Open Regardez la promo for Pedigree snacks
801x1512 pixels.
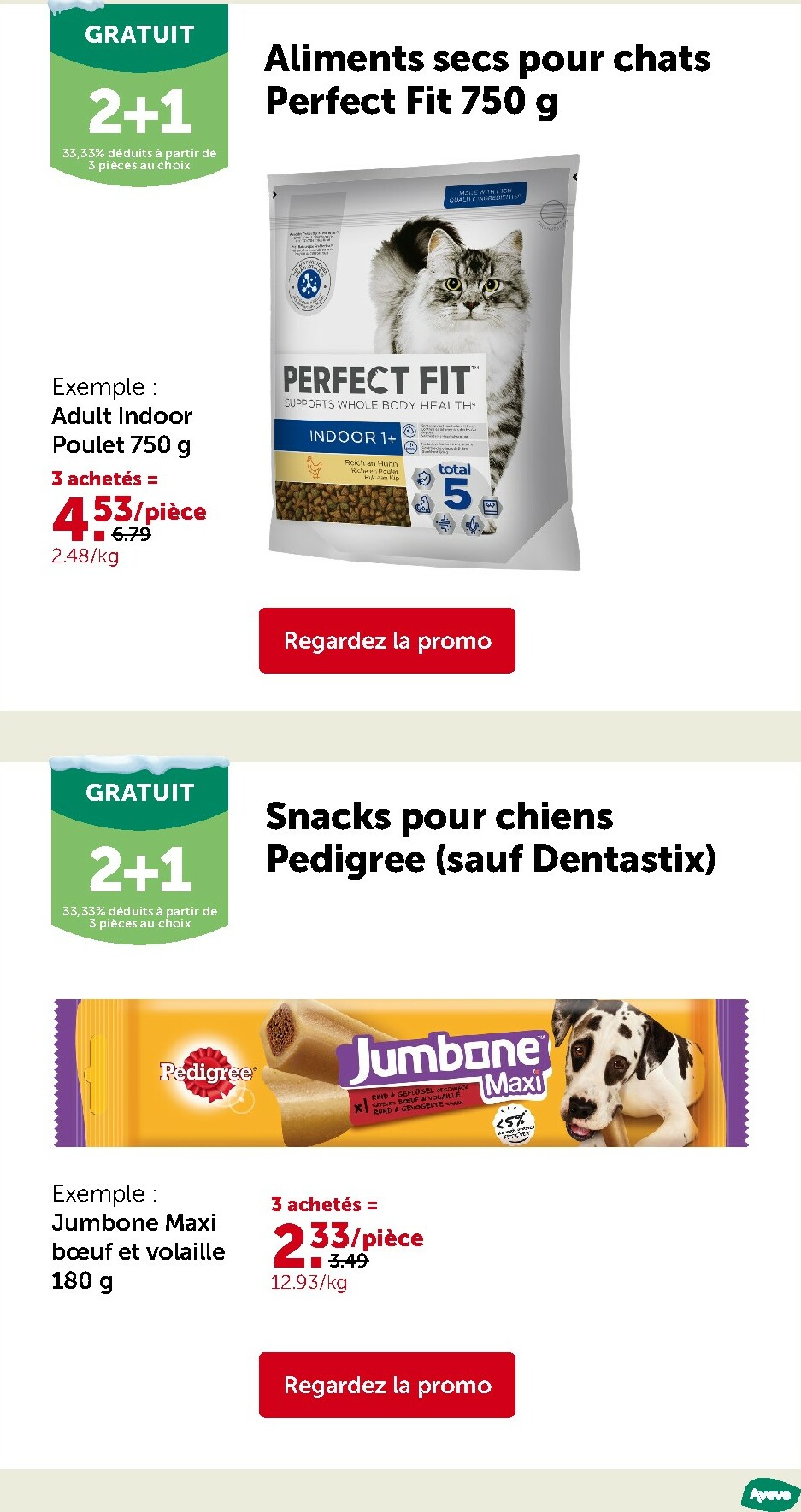tap(387, 1385)
